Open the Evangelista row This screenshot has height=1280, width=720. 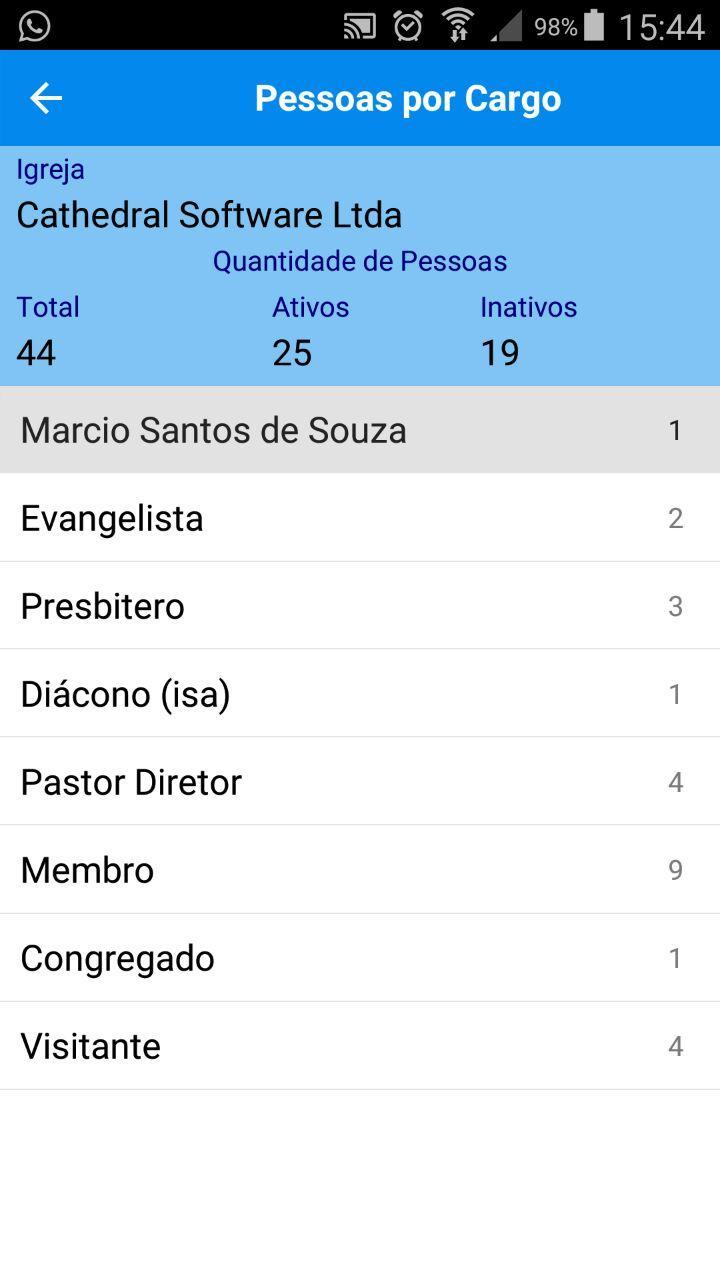(x=360, y=518)
